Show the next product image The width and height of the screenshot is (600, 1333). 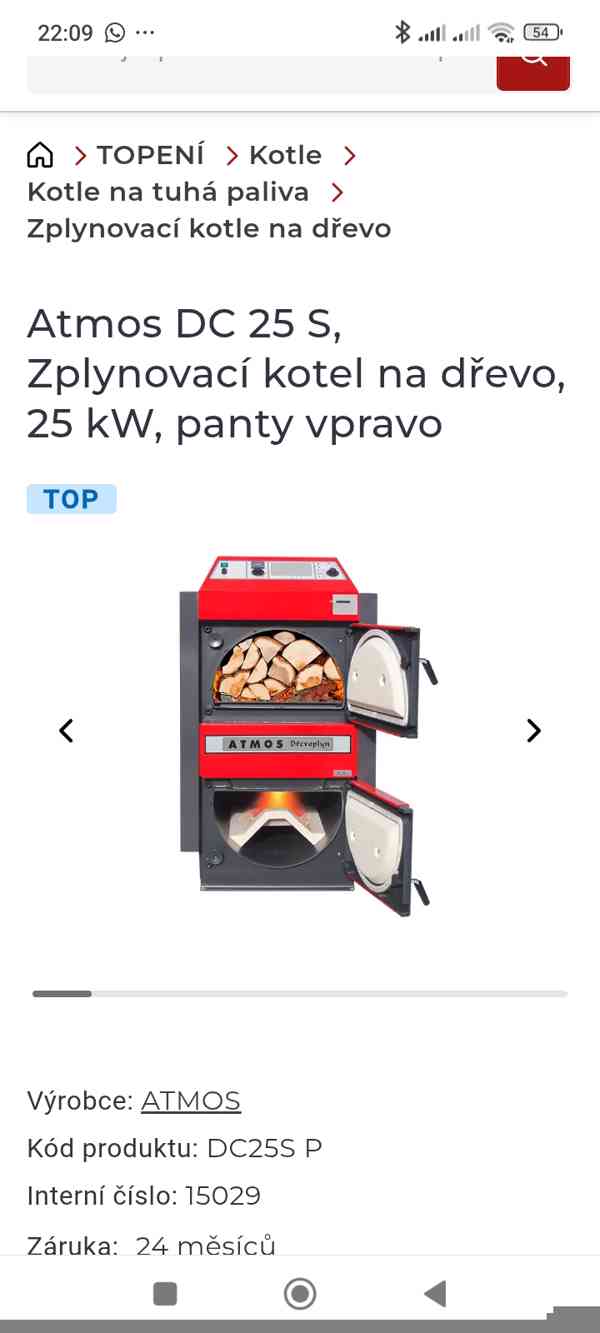[533, 731]
